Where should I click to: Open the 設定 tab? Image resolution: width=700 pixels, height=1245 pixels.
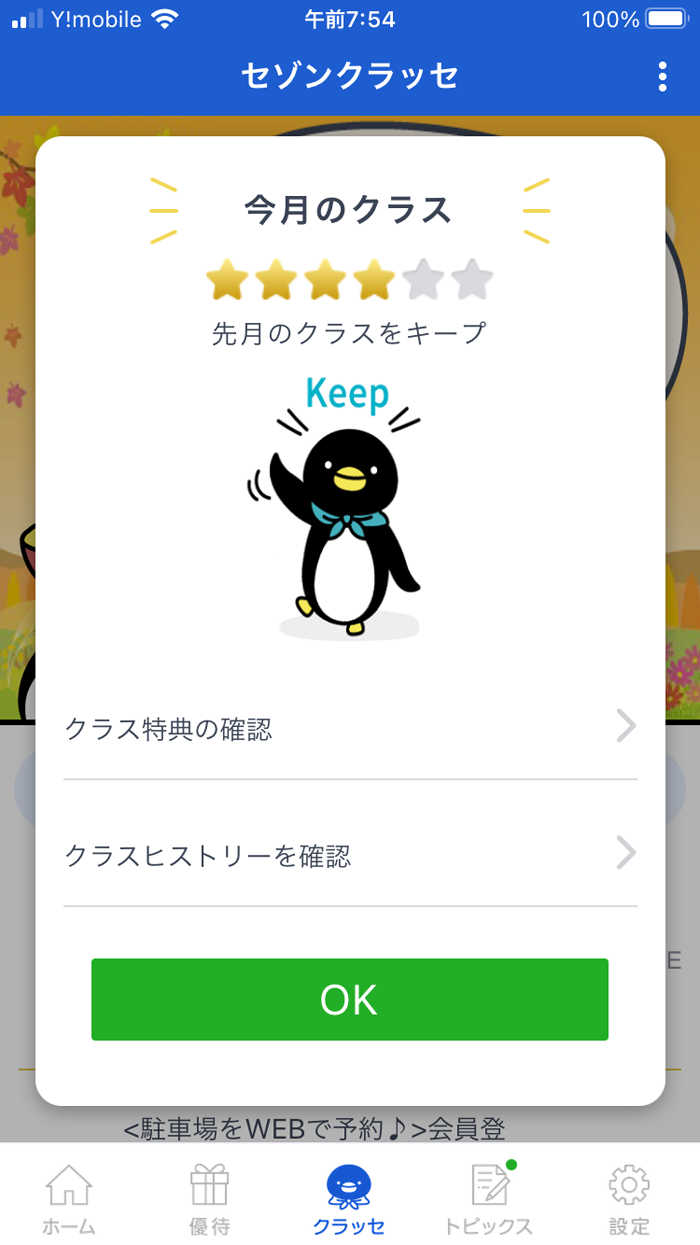coord(629,1198)
